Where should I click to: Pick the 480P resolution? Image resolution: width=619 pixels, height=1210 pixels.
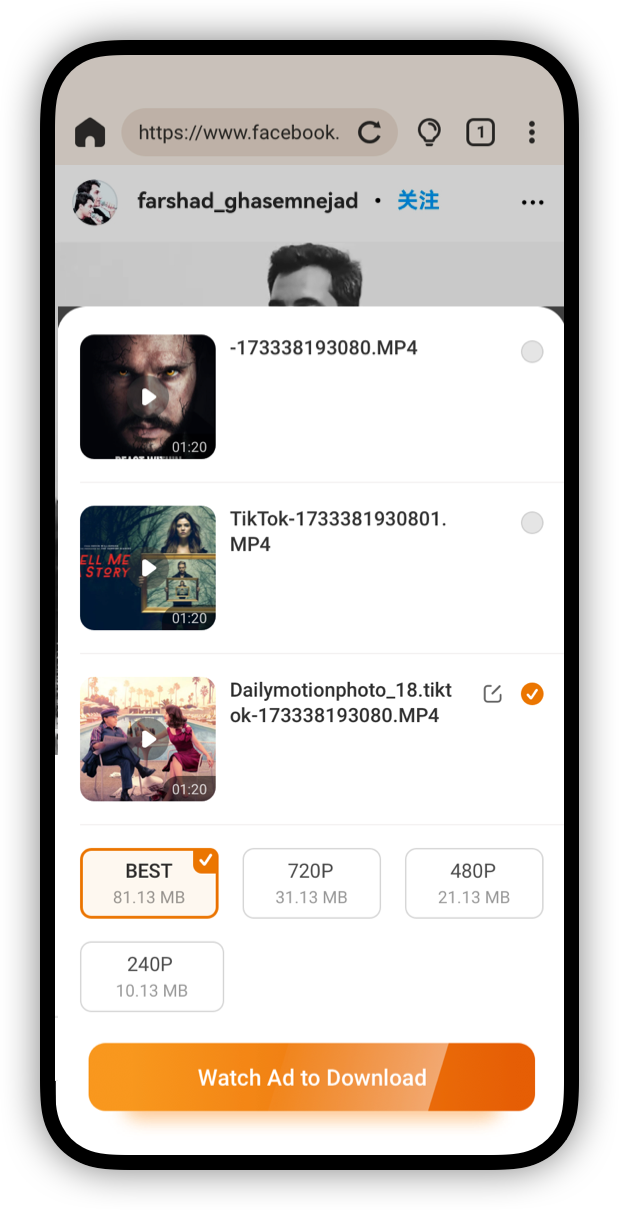click(x=473, y=883)
